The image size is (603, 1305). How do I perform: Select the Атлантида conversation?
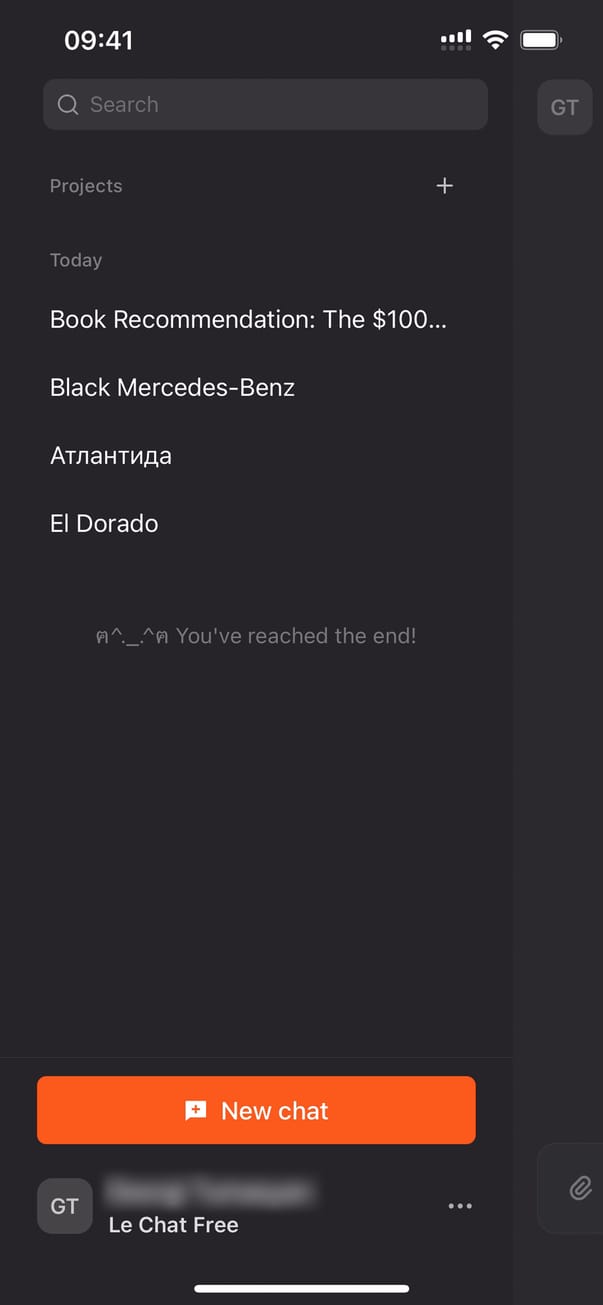tap(111, 456)
